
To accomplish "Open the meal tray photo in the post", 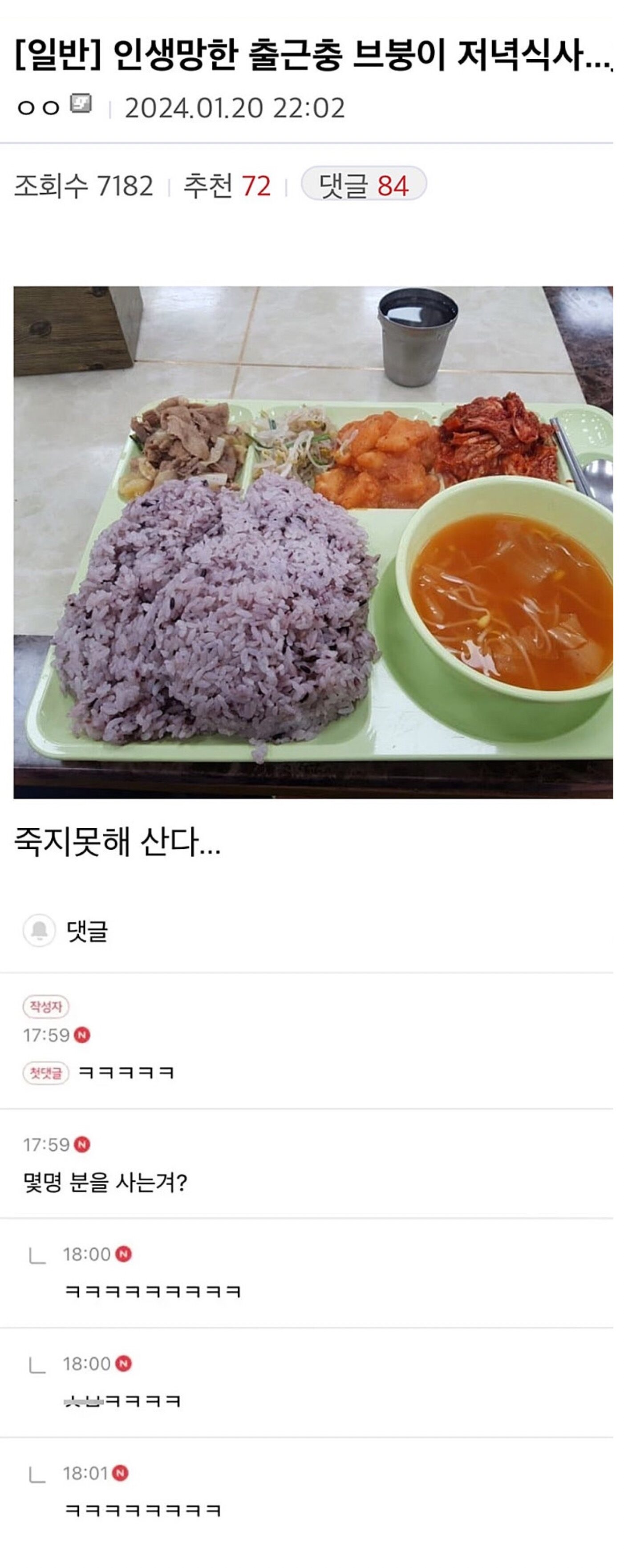I will (313, 542).
